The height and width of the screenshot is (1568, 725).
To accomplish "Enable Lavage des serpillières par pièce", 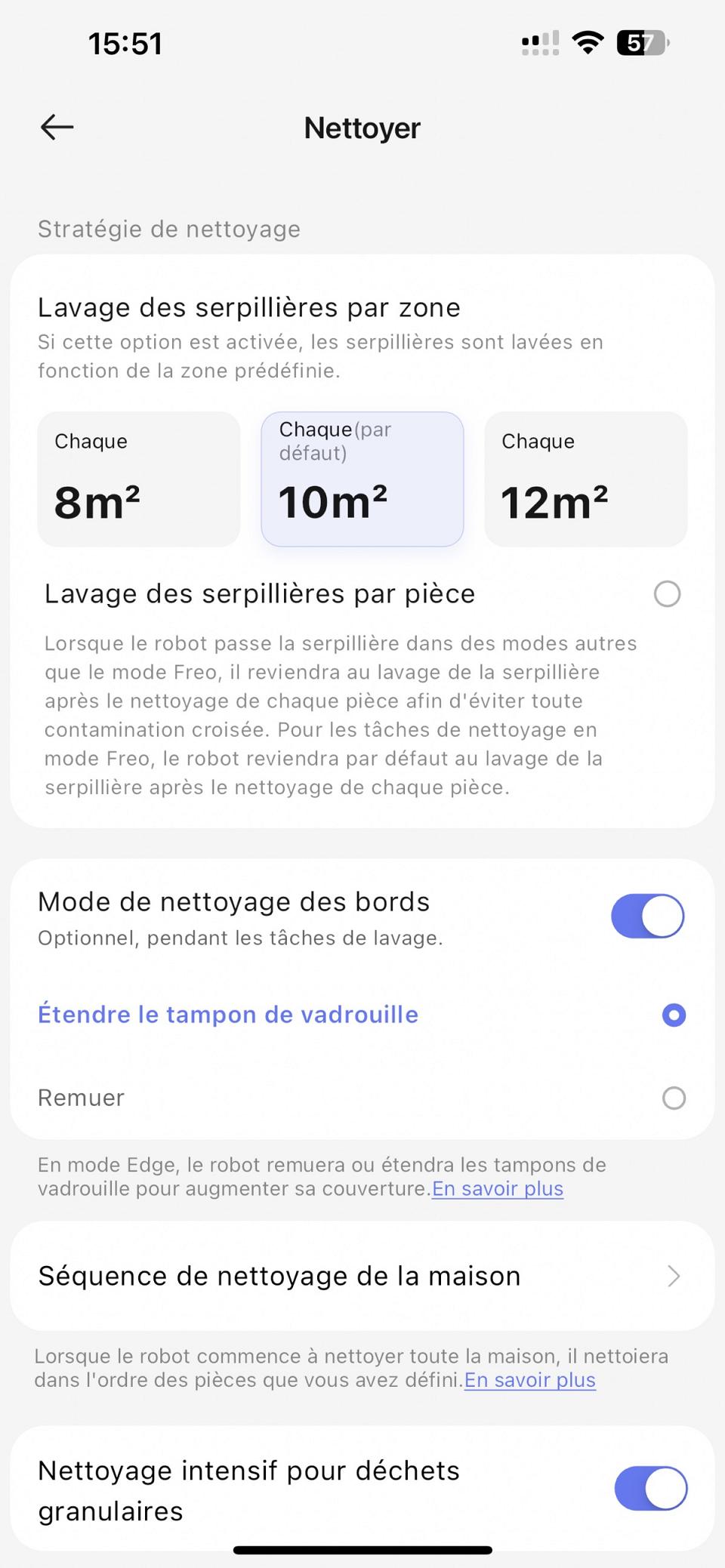I will (667, 594).
